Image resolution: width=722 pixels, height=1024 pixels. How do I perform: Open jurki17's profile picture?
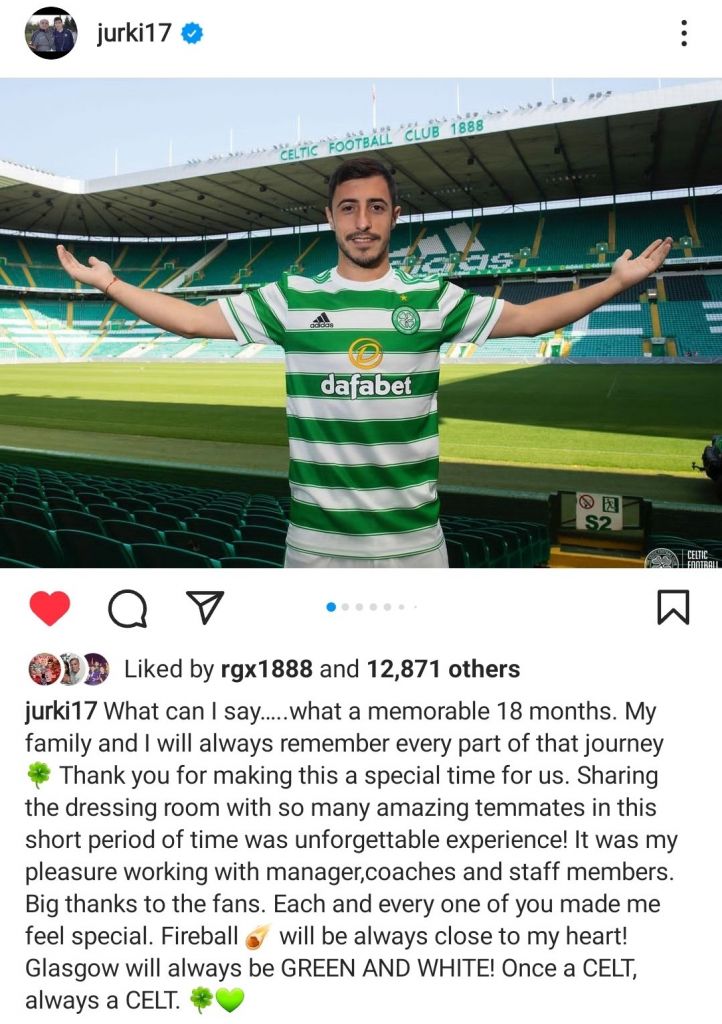click(x=51, y=33)
